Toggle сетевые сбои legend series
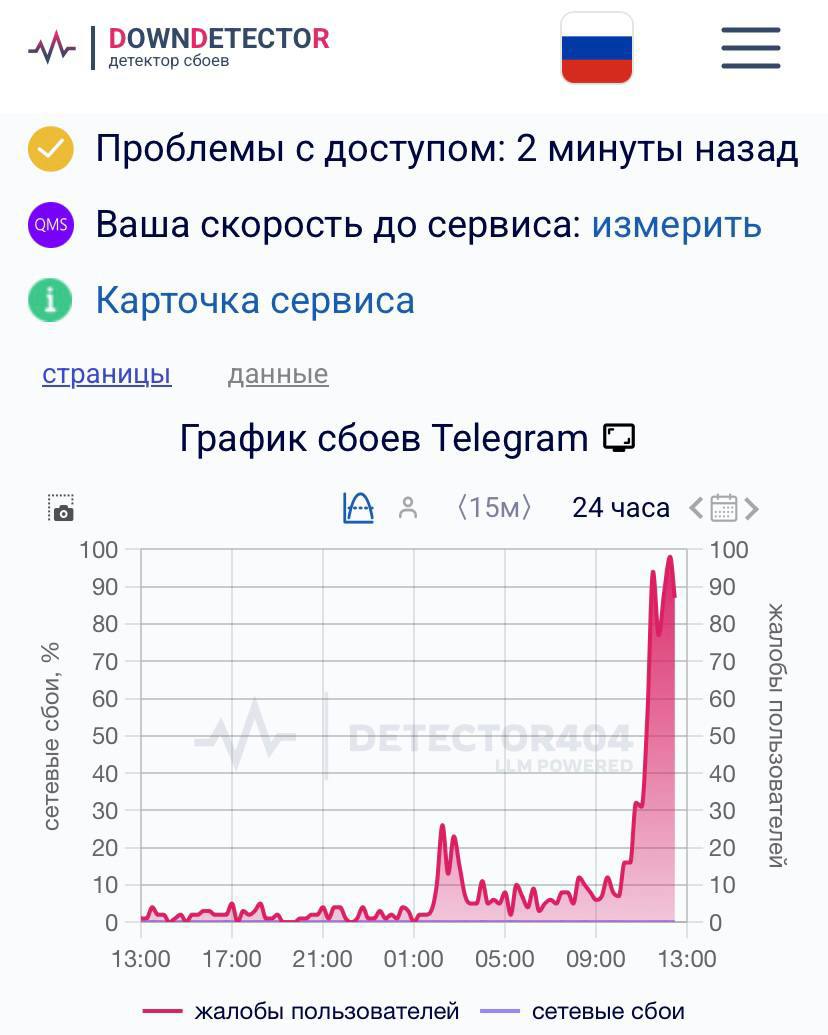 coord(583,1011)
